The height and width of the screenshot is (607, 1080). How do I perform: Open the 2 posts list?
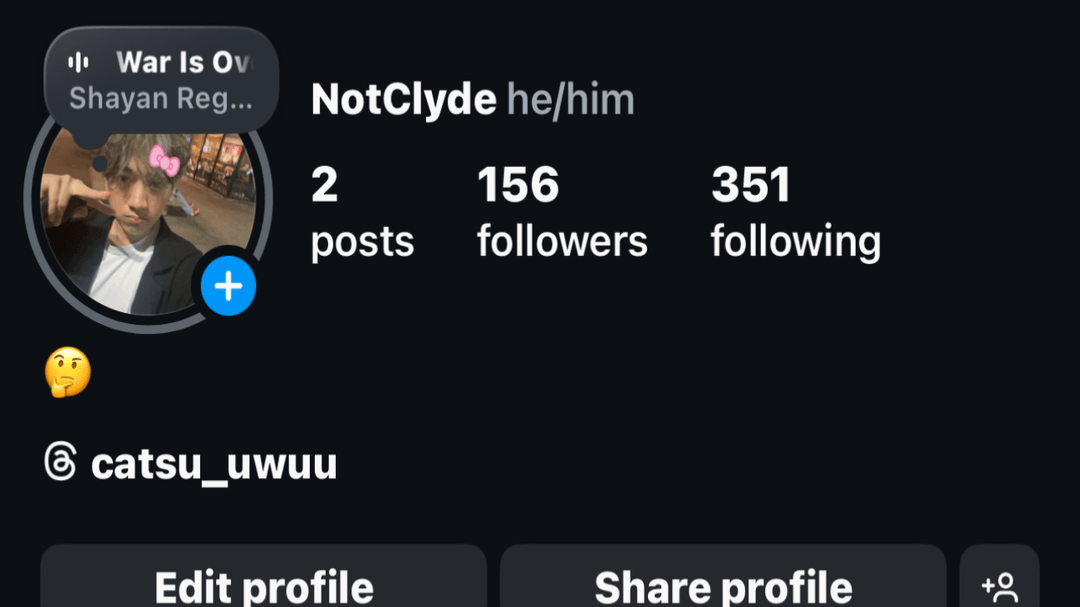(x=361, y=213)
